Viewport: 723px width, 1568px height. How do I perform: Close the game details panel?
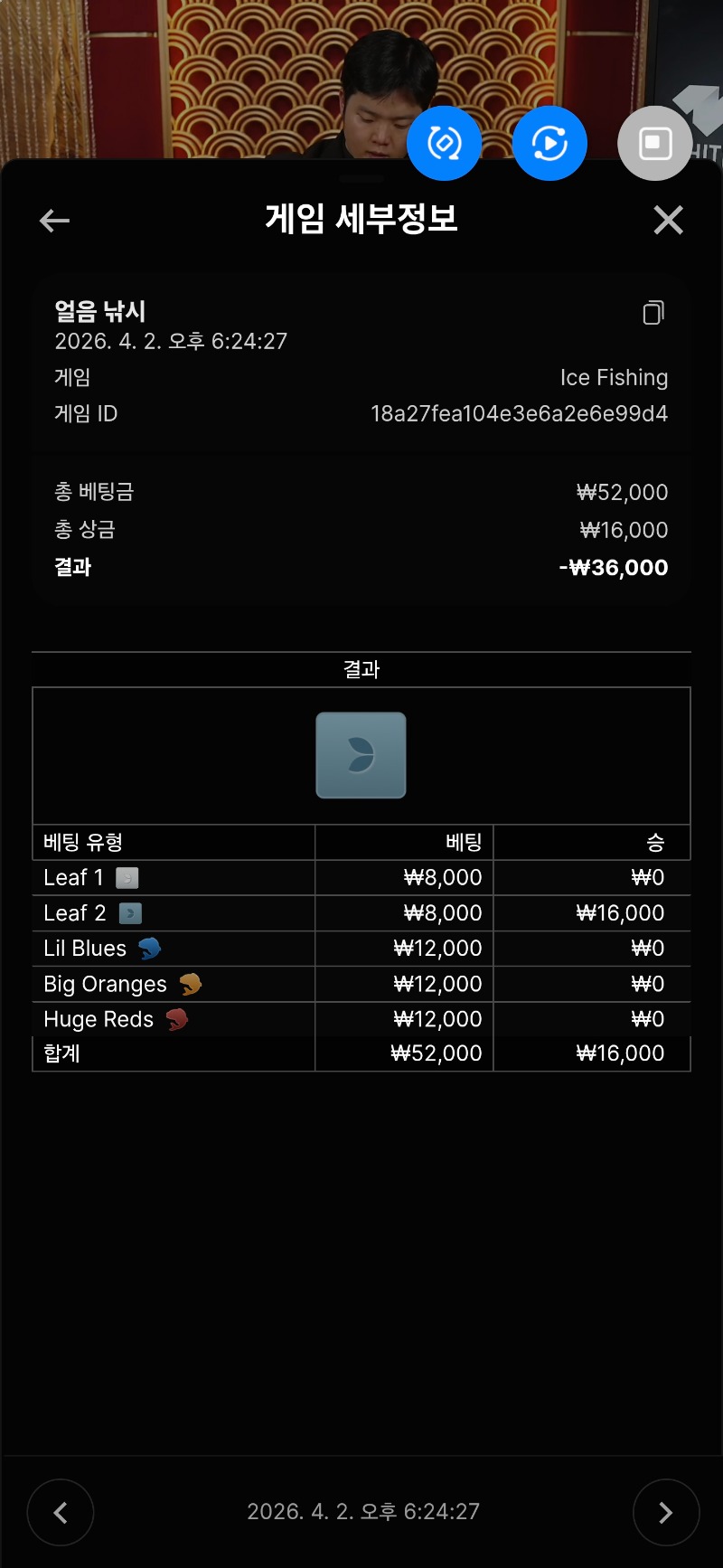point(668,220)
